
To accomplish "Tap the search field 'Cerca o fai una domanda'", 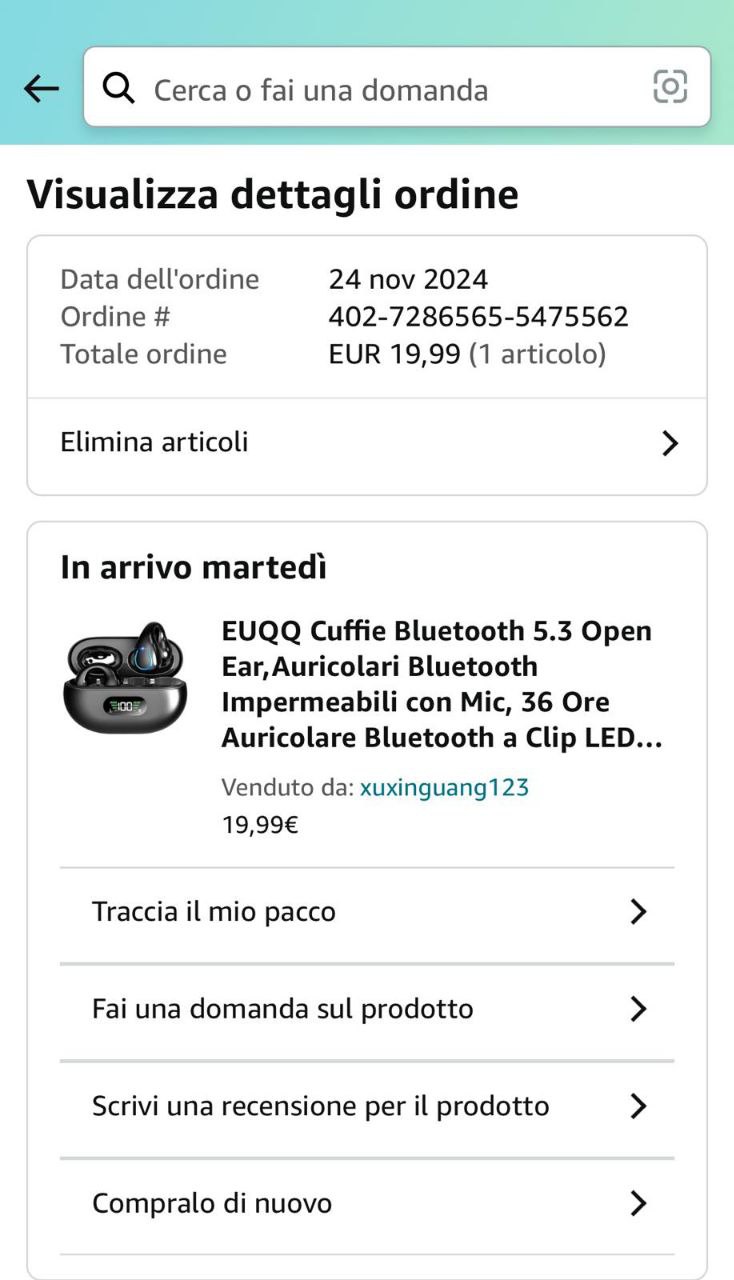I will click(x=380, y=90).
